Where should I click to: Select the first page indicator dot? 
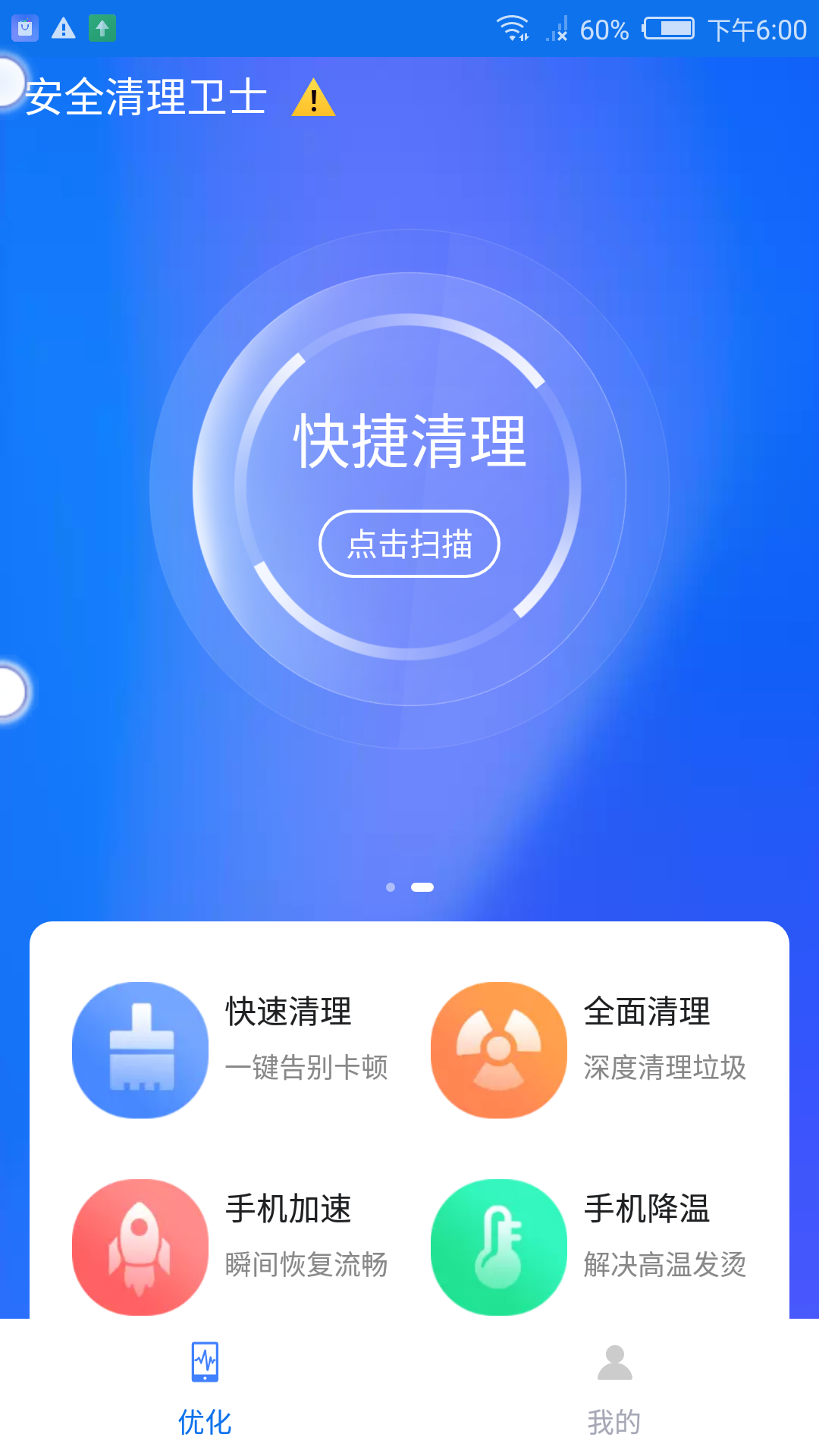[x=391, y=886]
